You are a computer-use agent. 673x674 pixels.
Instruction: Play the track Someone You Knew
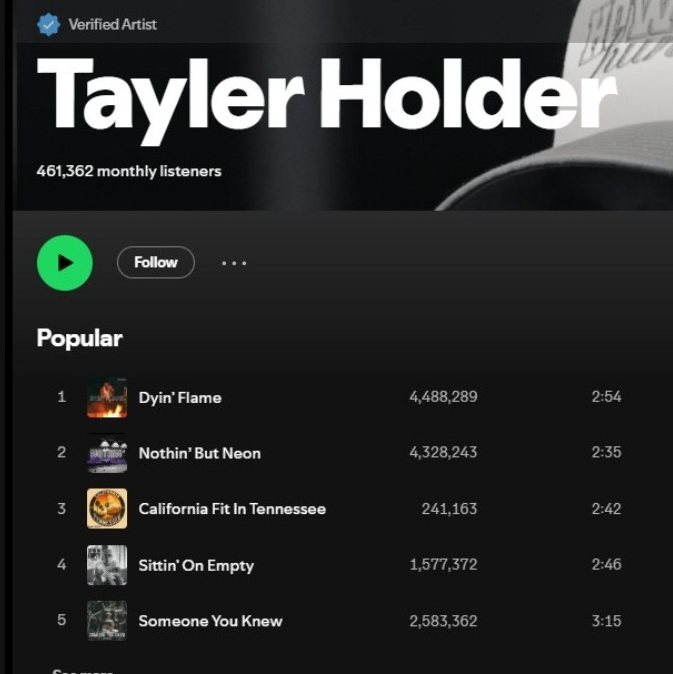pyautogui.click(x=210, y=621)
